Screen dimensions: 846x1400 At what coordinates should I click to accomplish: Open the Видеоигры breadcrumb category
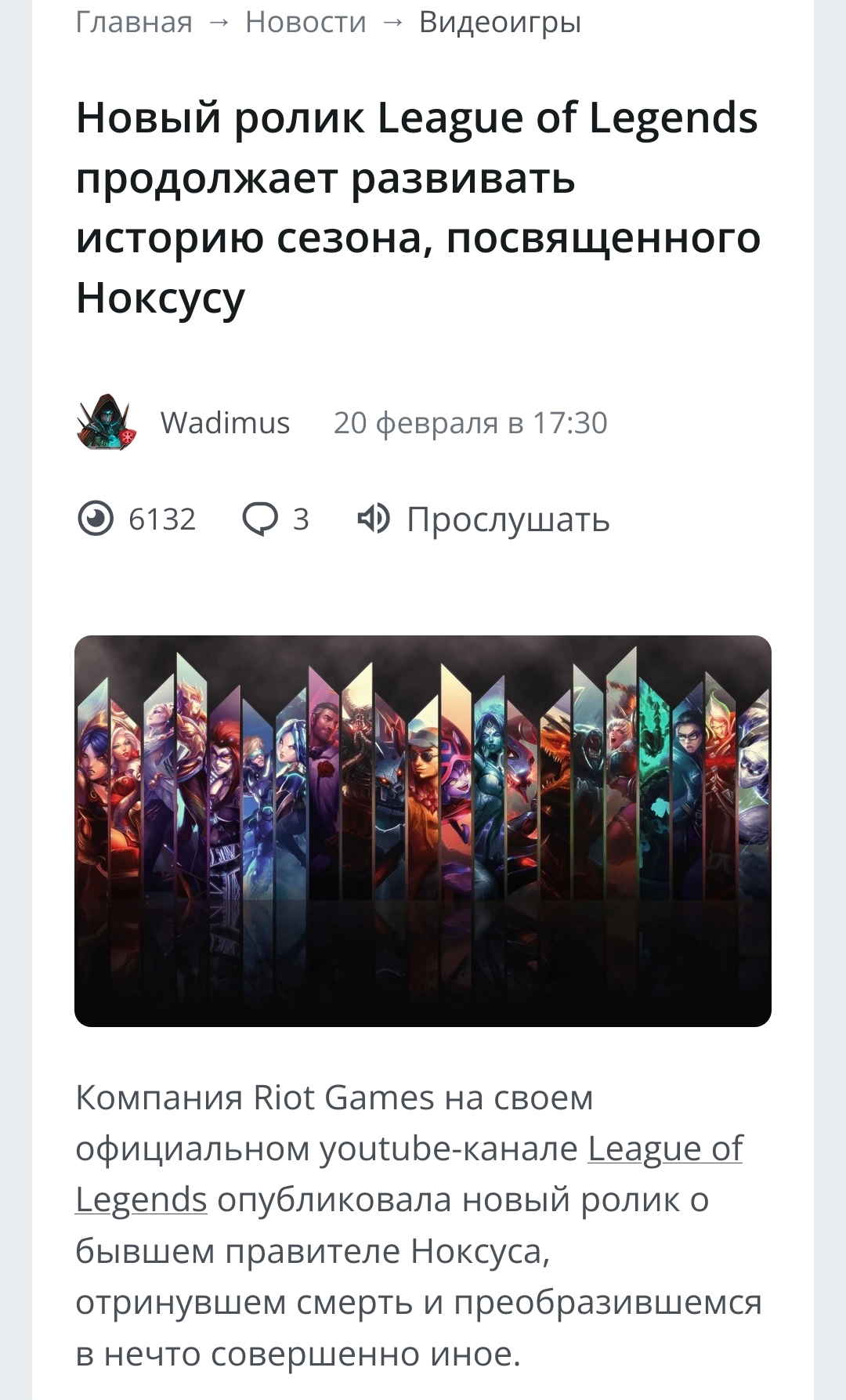tap(500, 23)
